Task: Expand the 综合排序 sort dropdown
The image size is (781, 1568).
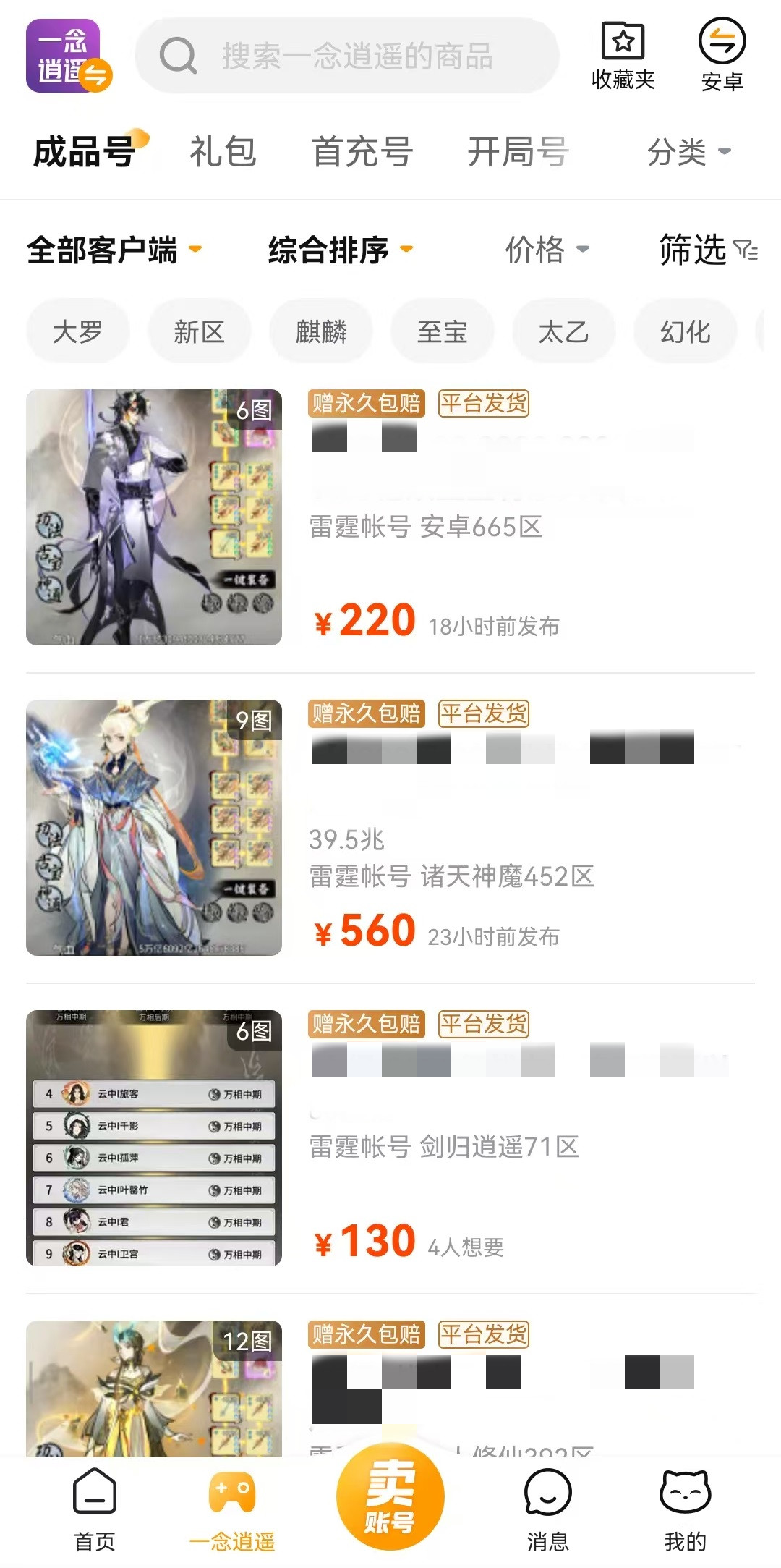Action: click(340, 250)
